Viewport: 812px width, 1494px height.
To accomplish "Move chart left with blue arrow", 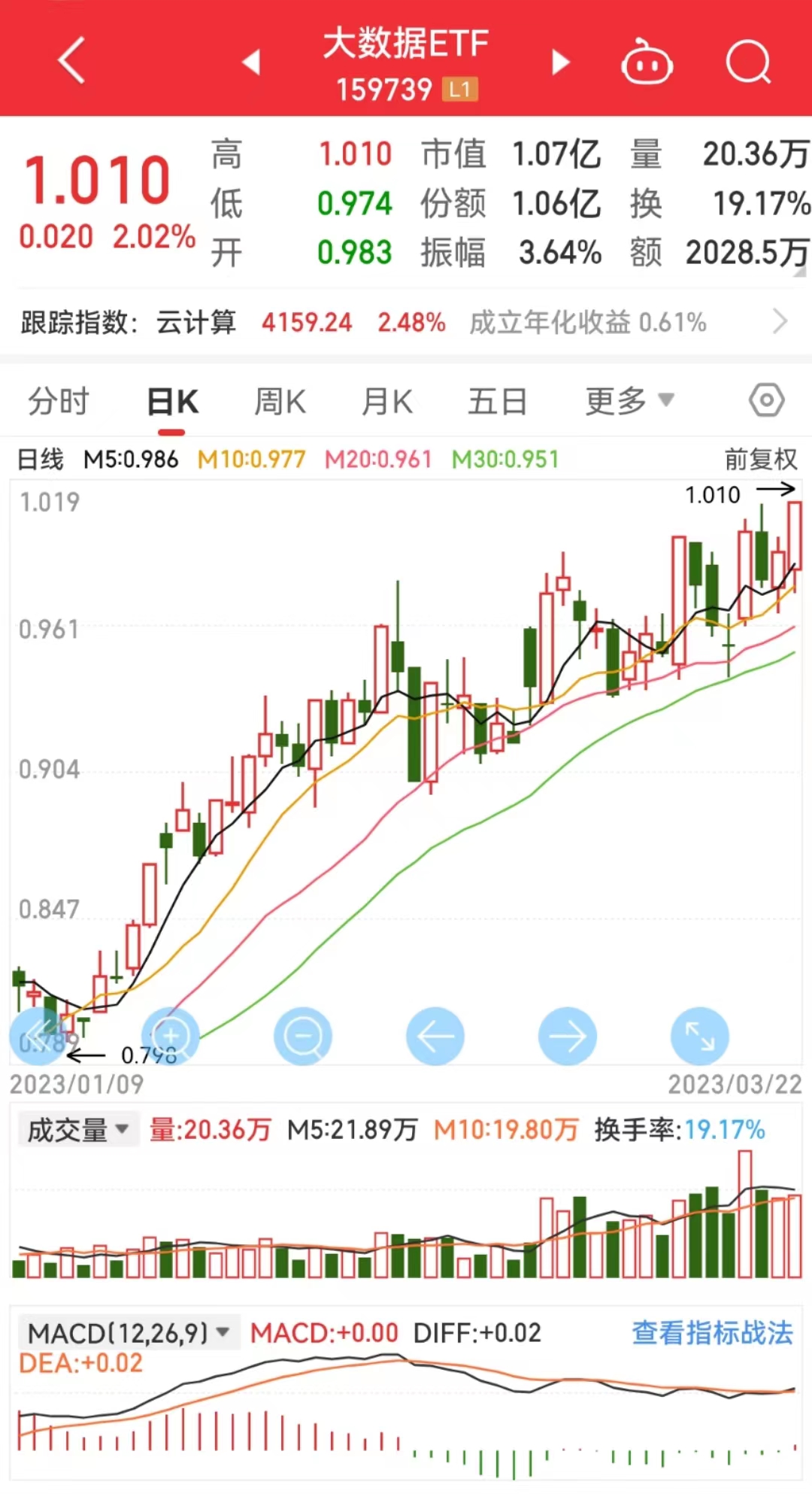I will [x=435, y=1036].
